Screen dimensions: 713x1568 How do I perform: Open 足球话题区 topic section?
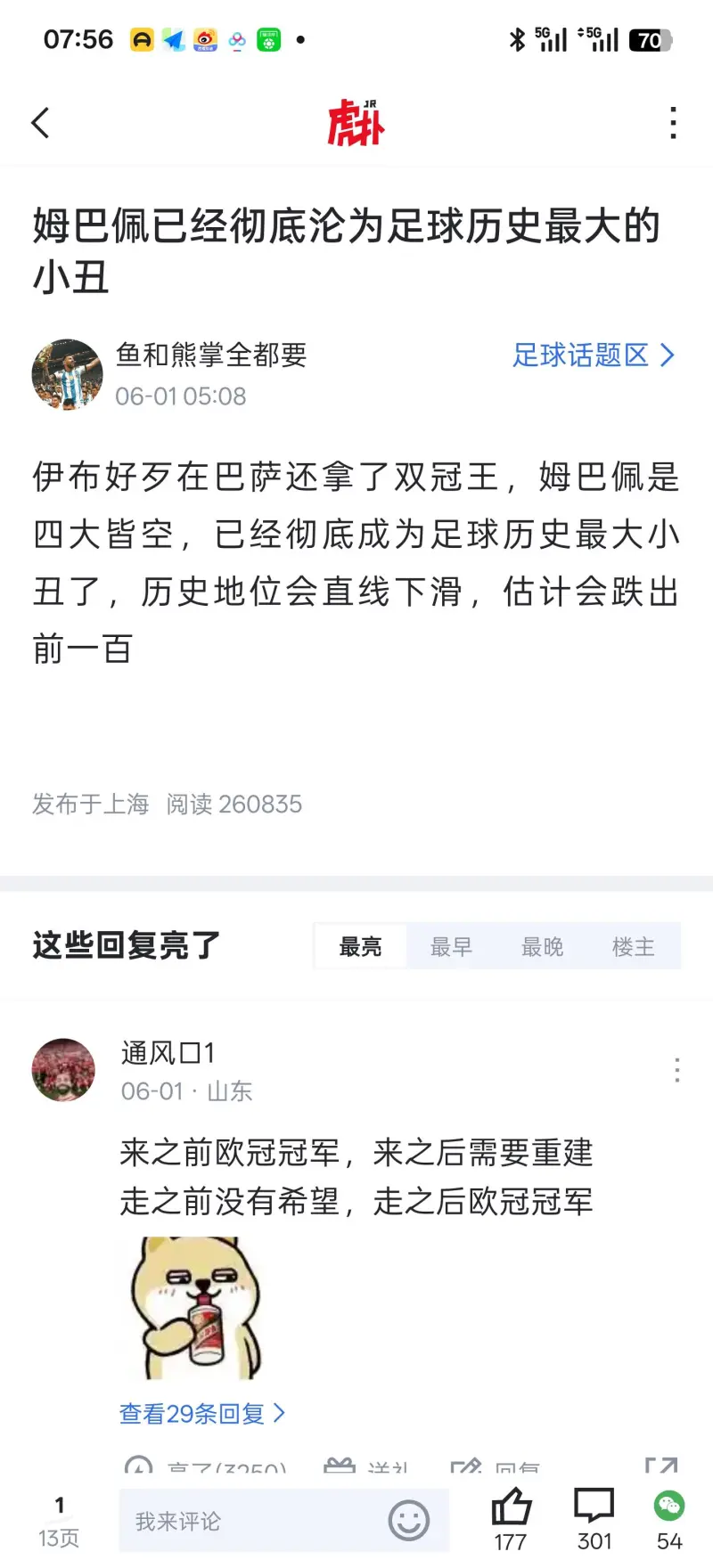tap(593, 355)
